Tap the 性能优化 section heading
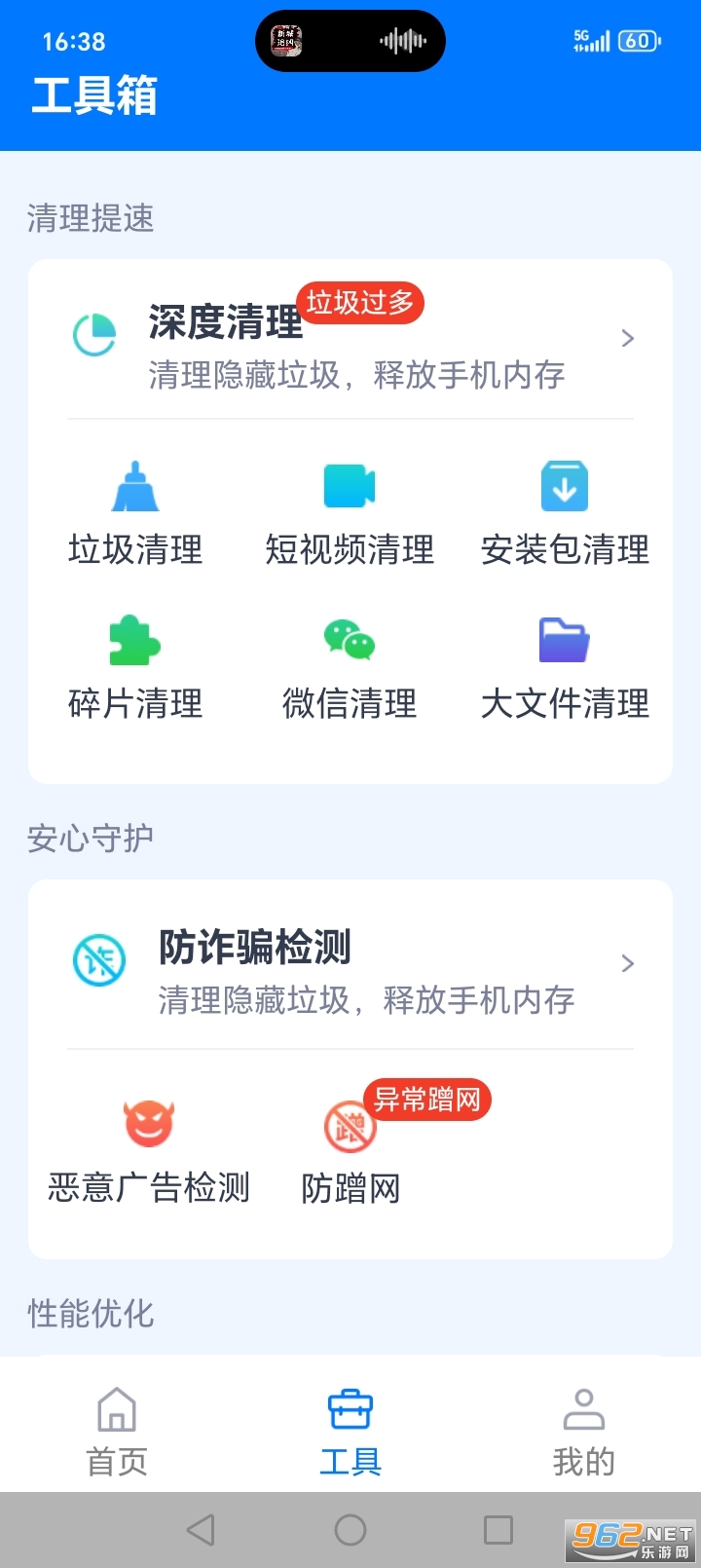 click(x=91, y=1315)
